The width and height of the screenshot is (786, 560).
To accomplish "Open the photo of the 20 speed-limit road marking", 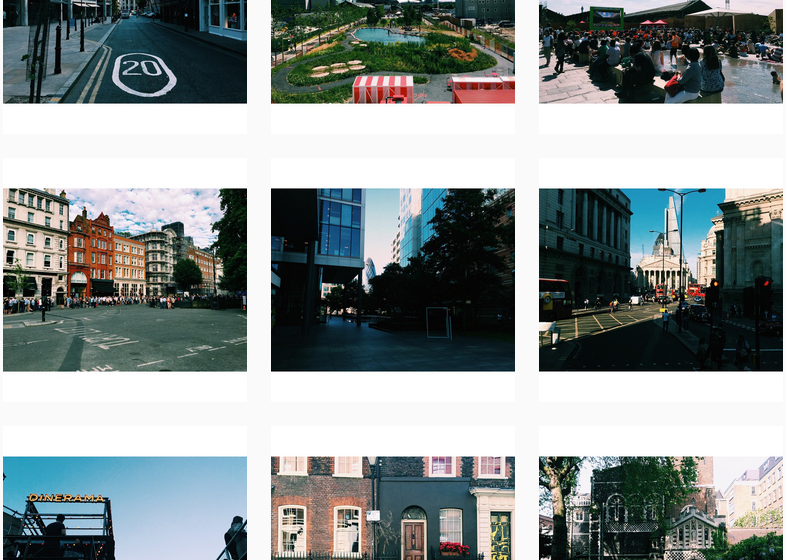I will 125,52.
